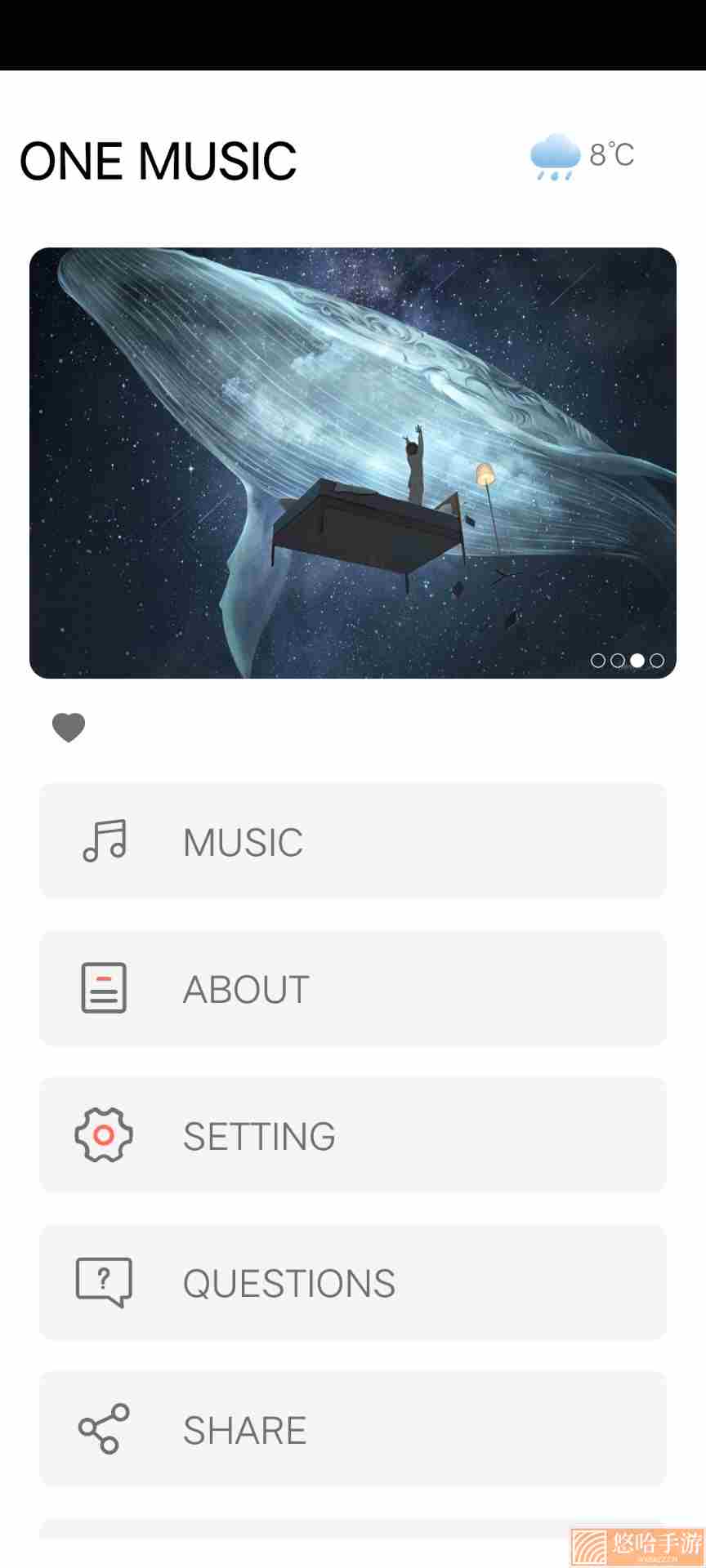The width and height of the screenshot is (706, 1568).
Task: Open the MUSIC menu row
Action: (x=353, y=841)
